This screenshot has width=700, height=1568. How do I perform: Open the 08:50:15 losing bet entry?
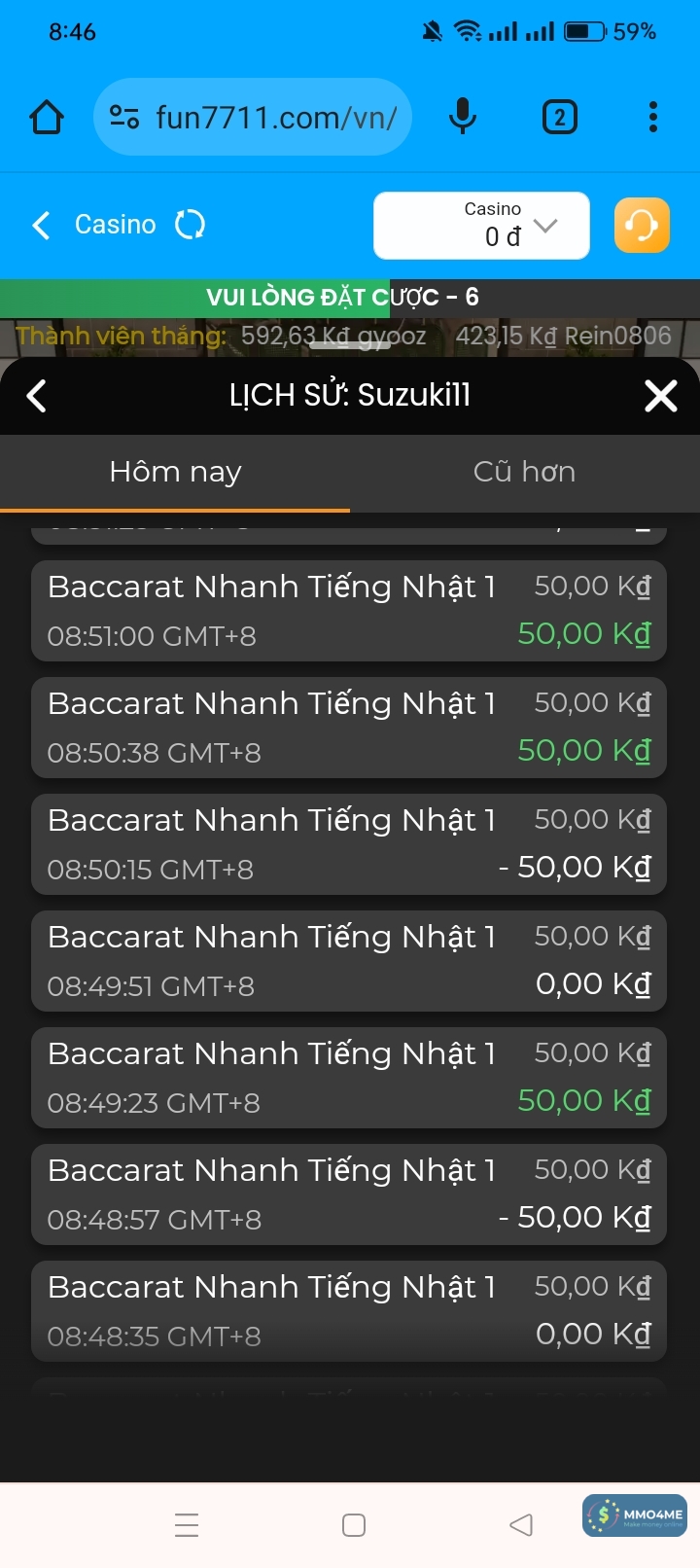pyautogui.click(x=349, y=844)
